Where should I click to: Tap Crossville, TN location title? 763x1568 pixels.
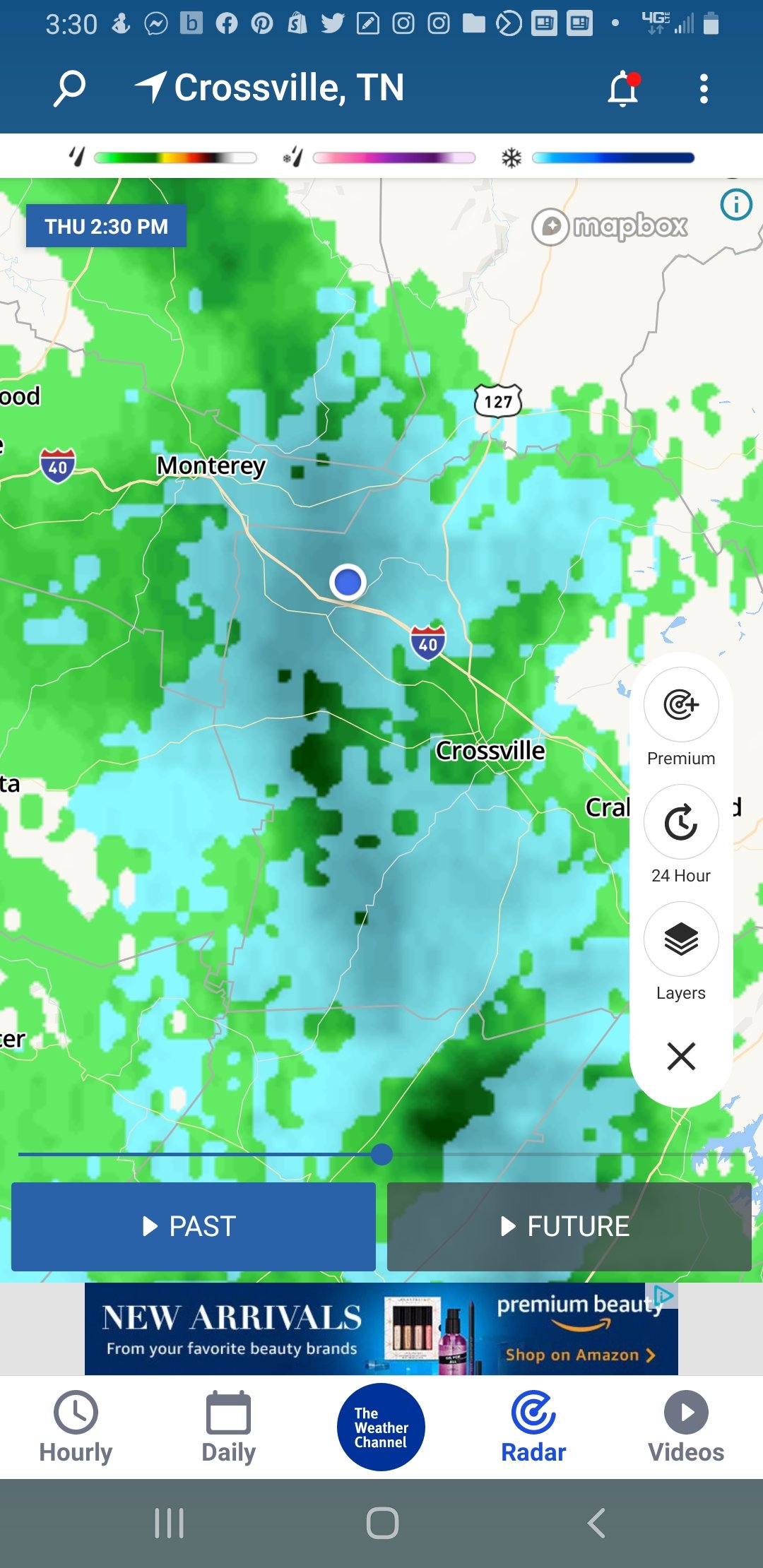tap(289, 88)
